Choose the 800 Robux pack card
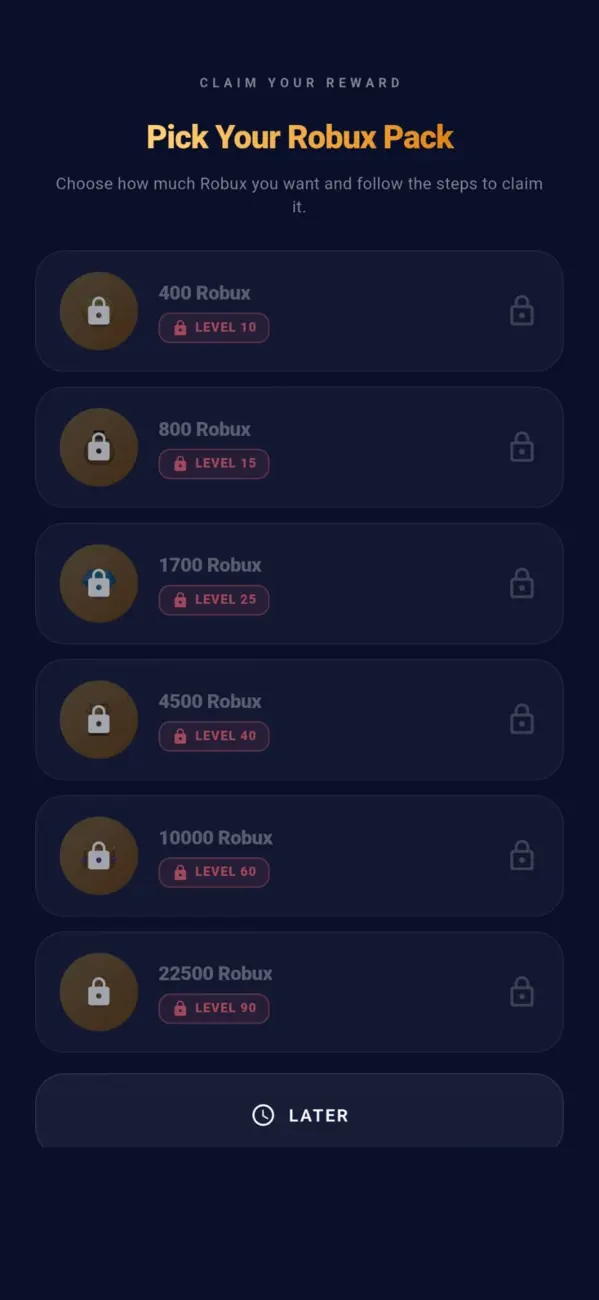This screenshot has width=599, height=1300. [299, 447]
